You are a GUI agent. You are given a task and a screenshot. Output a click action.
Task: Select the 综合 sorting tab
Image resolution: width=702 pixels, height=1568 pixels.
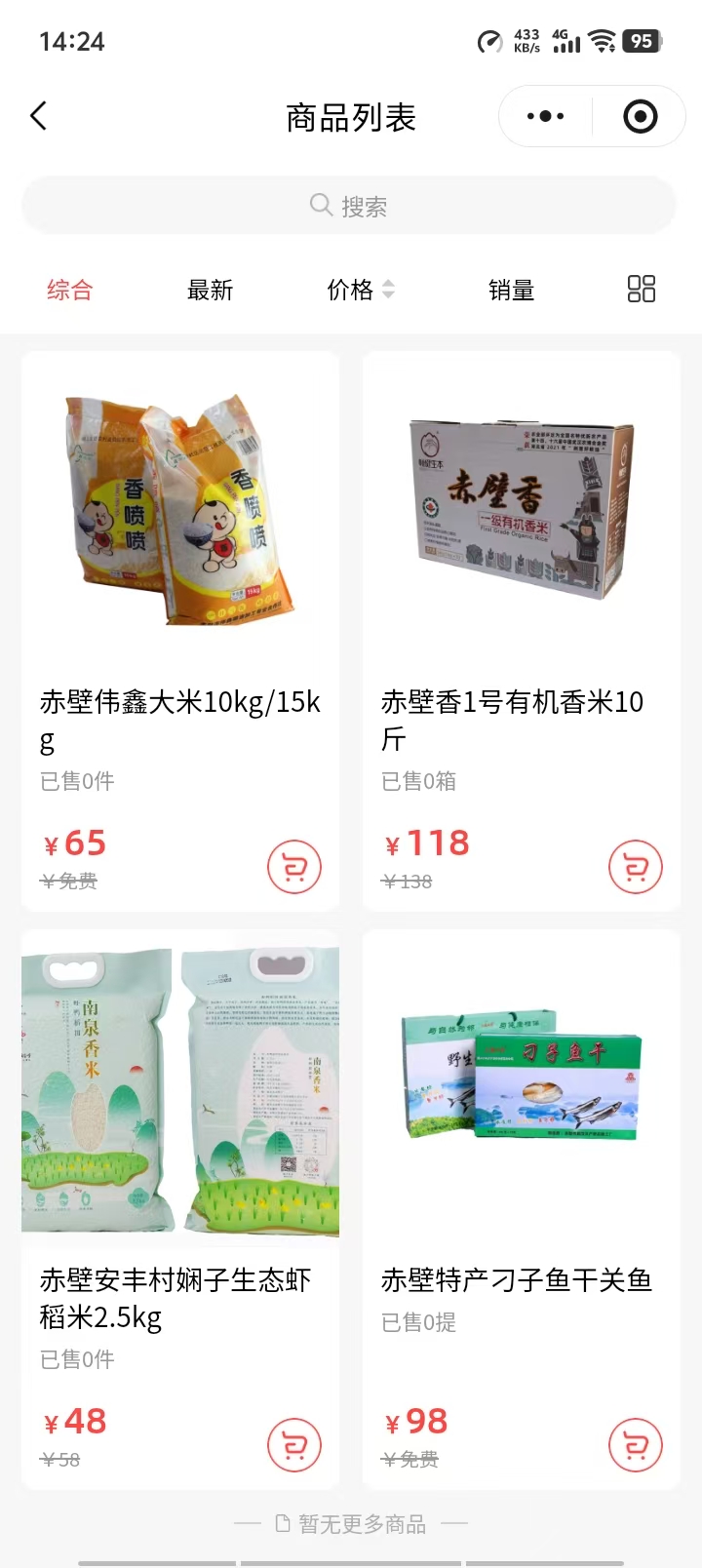(x=69, y=290)
